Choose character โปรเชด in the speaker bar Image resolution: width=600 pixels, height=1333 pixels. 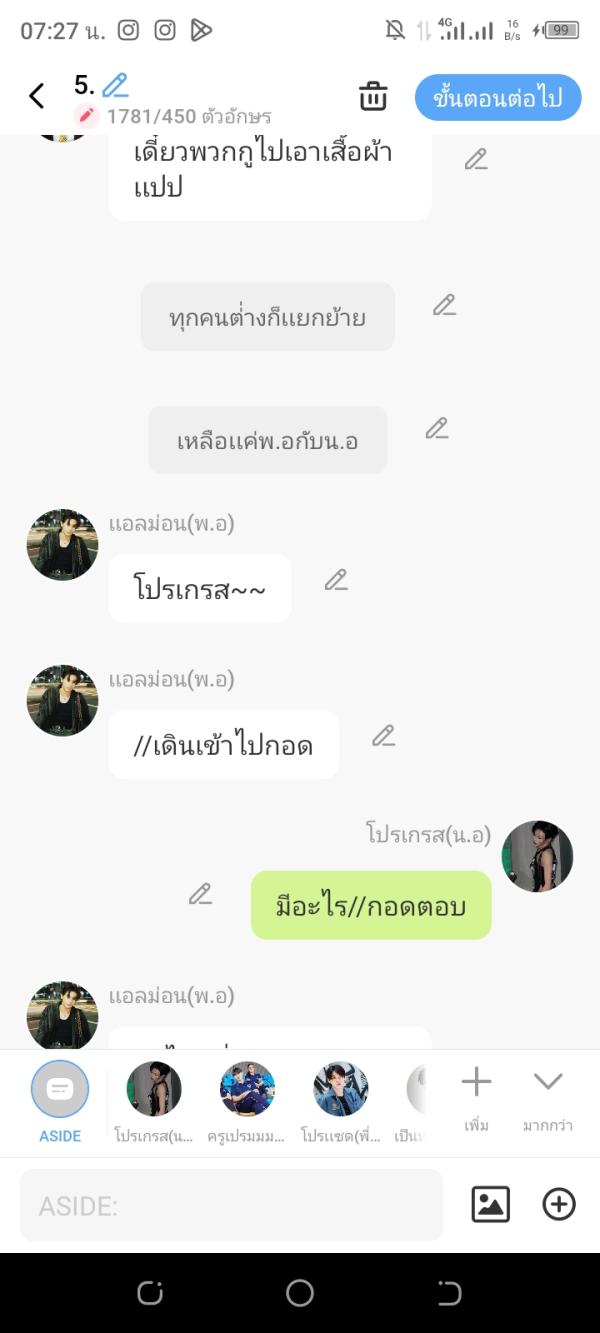coord(340,1090)
